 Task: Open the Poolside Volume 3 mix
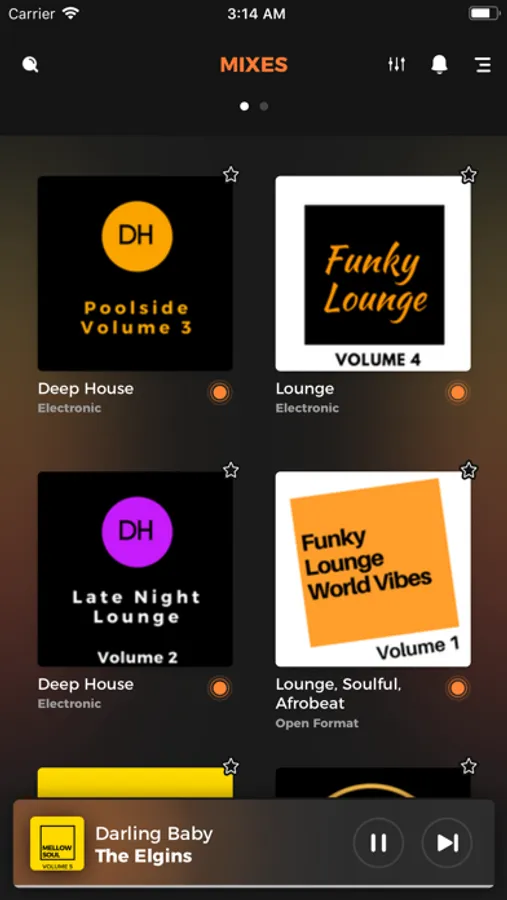135,273
